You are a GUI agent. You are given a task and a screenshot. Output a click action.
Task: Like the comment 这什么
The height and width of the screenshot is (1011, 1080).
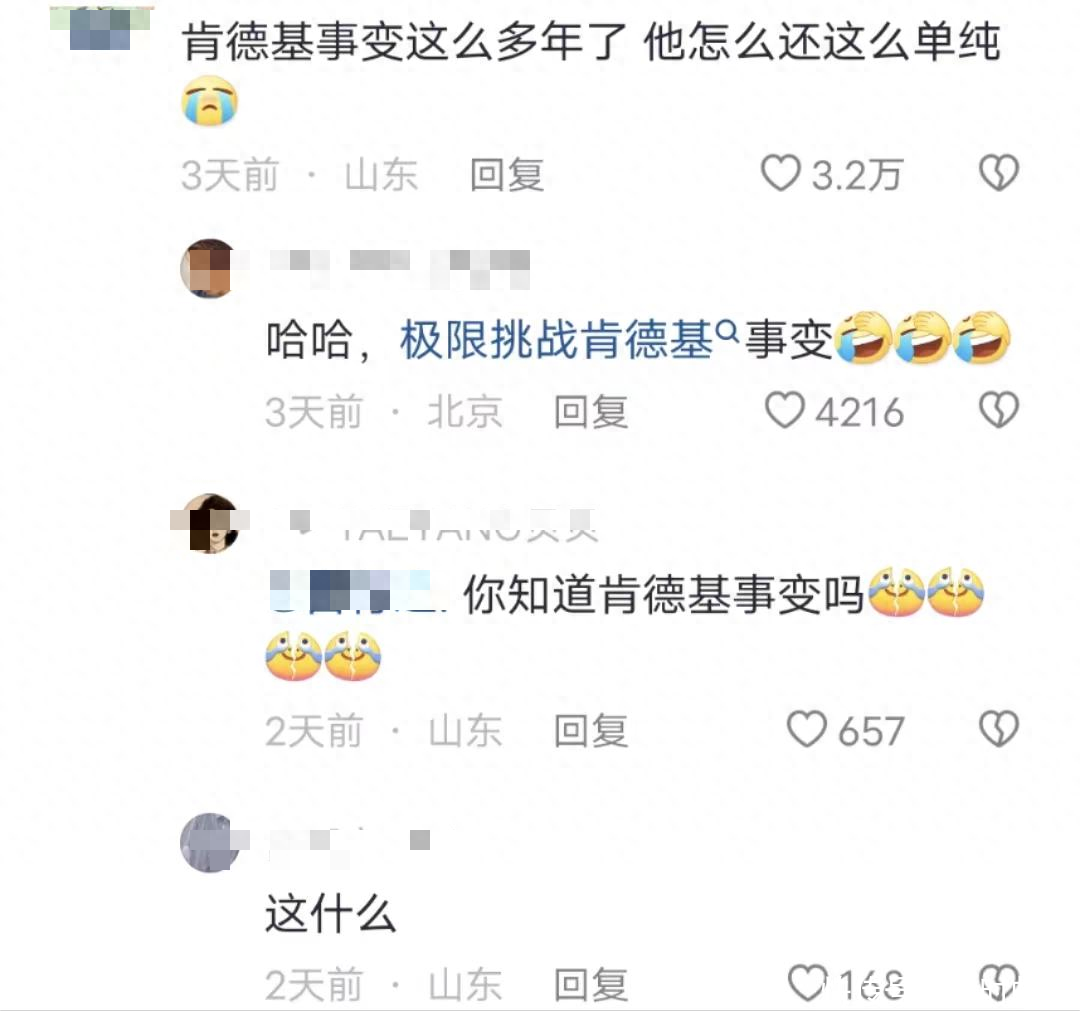tap(807, 984)
